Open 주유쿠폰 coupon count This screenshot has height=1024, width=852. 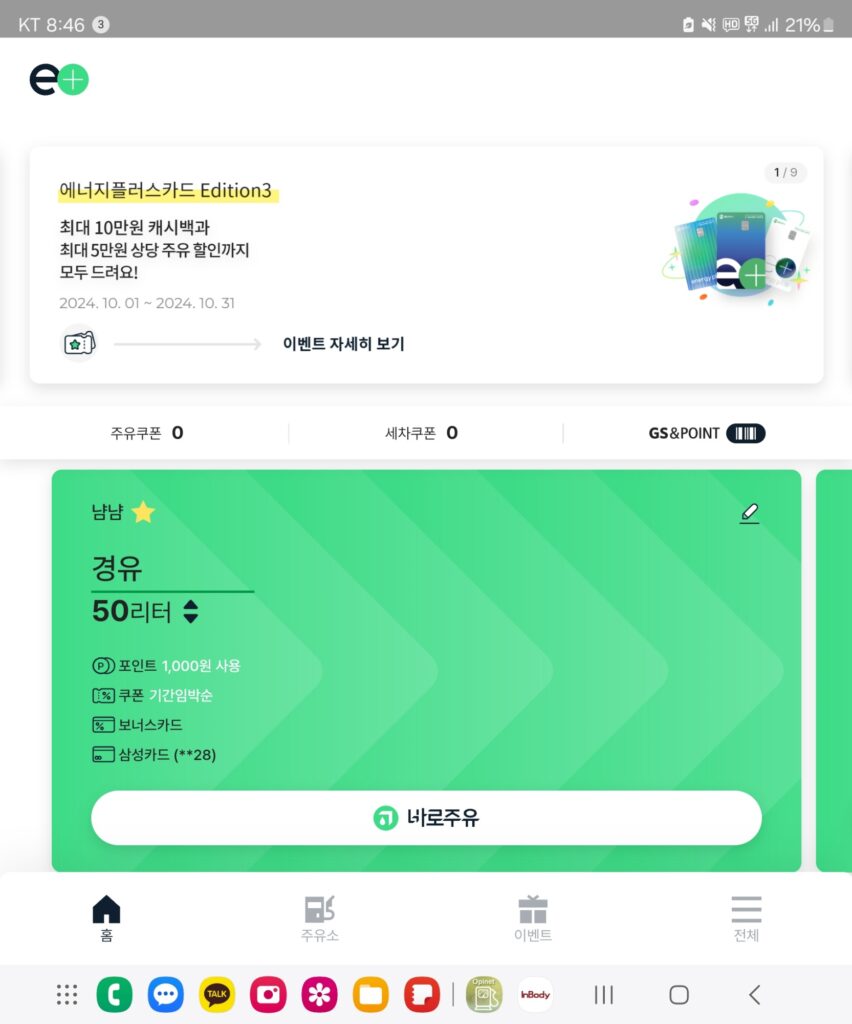pyautogui.click(x=147, y=433)
